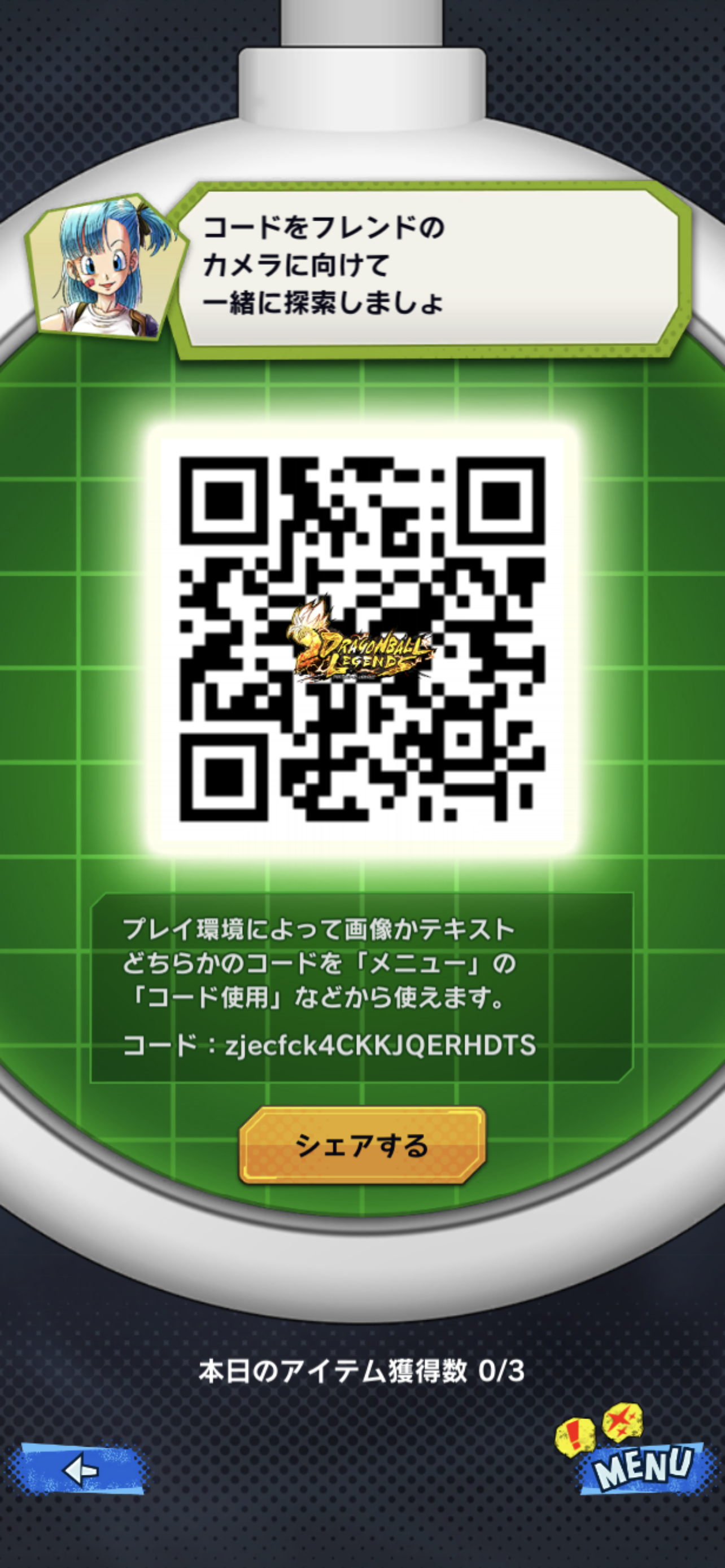Go back with the blue arrow button
This screenshot has height=1568, width=725.
pyautogui.click(x=78, y=1469)
